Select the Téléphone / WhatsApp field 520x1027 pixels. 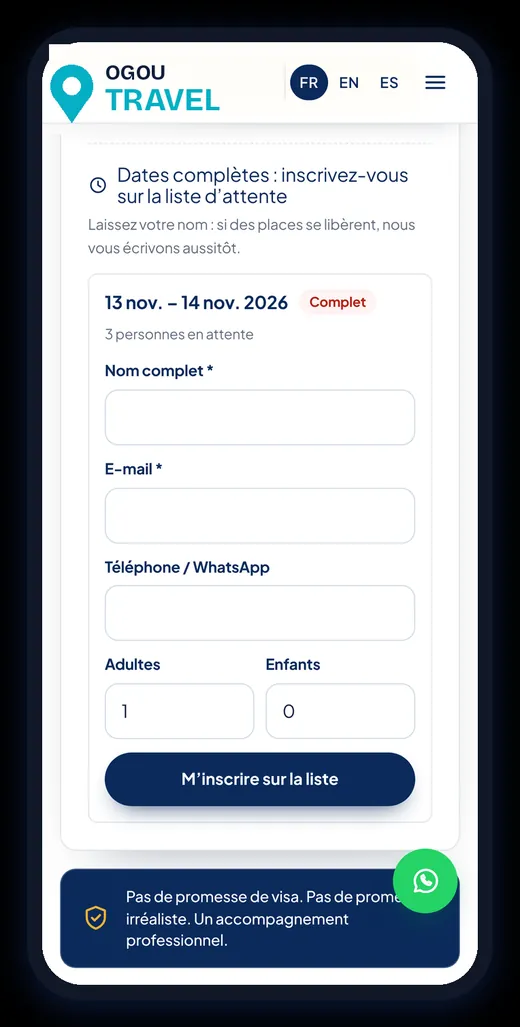260,613
